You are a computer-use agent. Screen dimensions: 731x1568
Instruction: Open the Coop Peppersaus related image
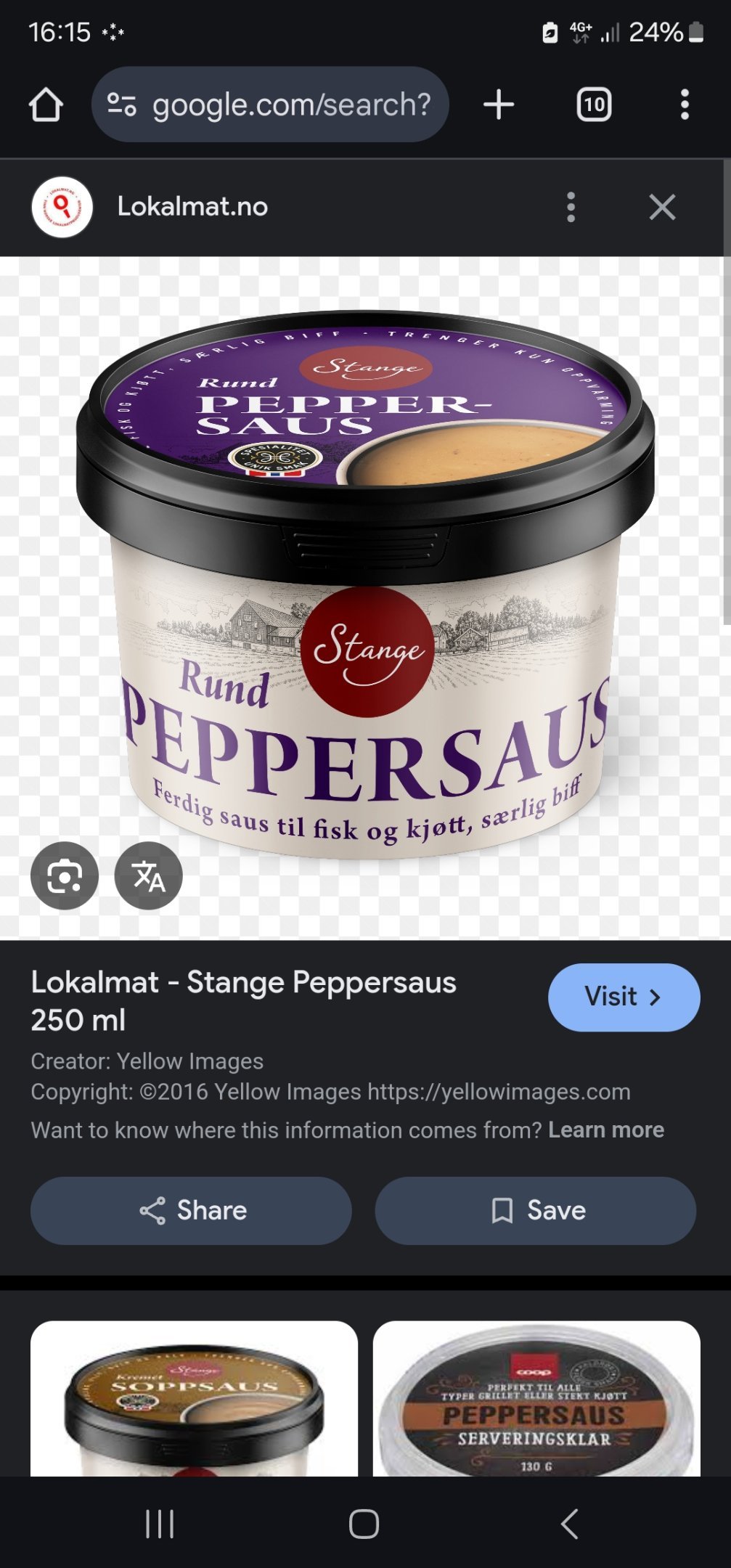coord(536,1398)
